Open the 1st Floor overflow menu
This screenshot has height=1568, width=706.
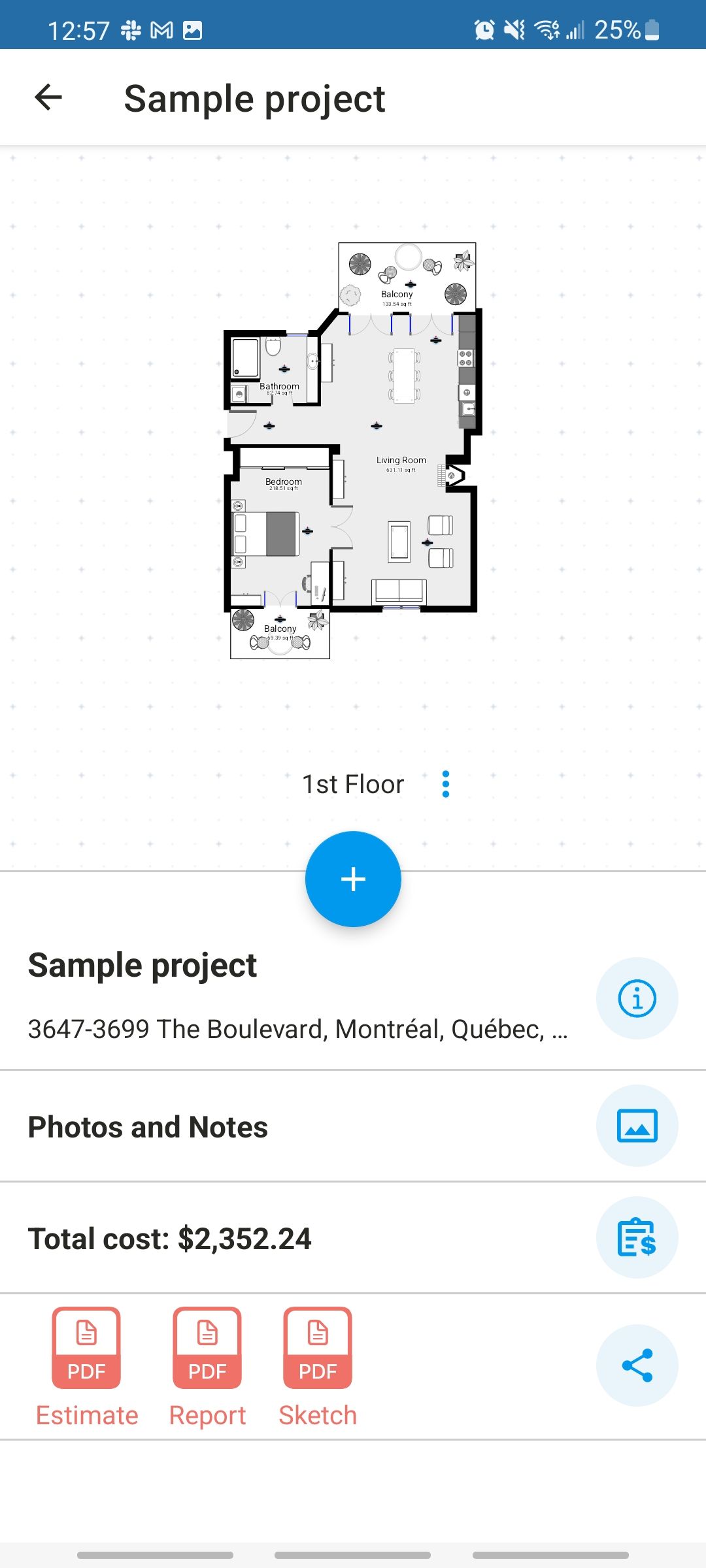(x=445, y=783)
